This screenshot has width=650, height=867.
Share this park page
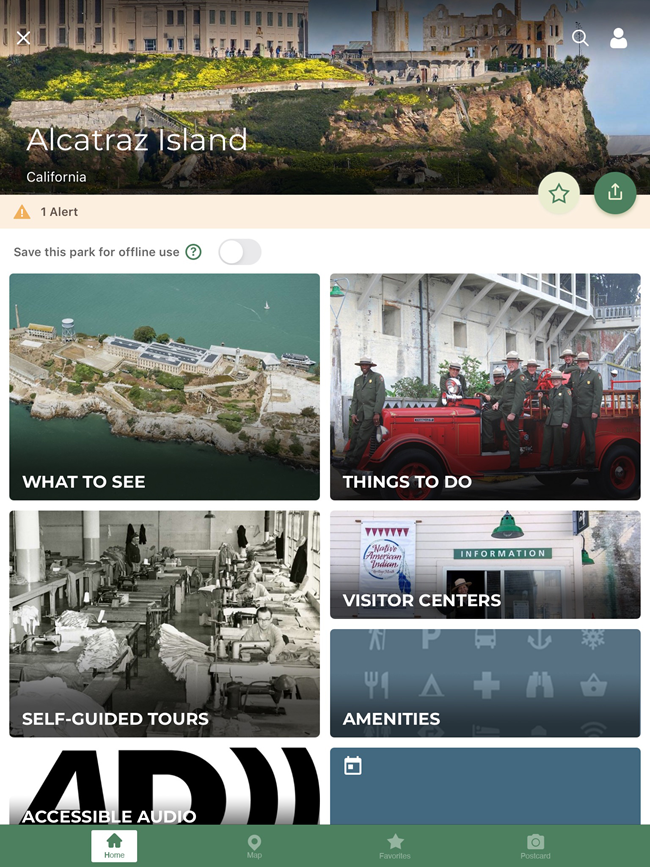(615, 193)
